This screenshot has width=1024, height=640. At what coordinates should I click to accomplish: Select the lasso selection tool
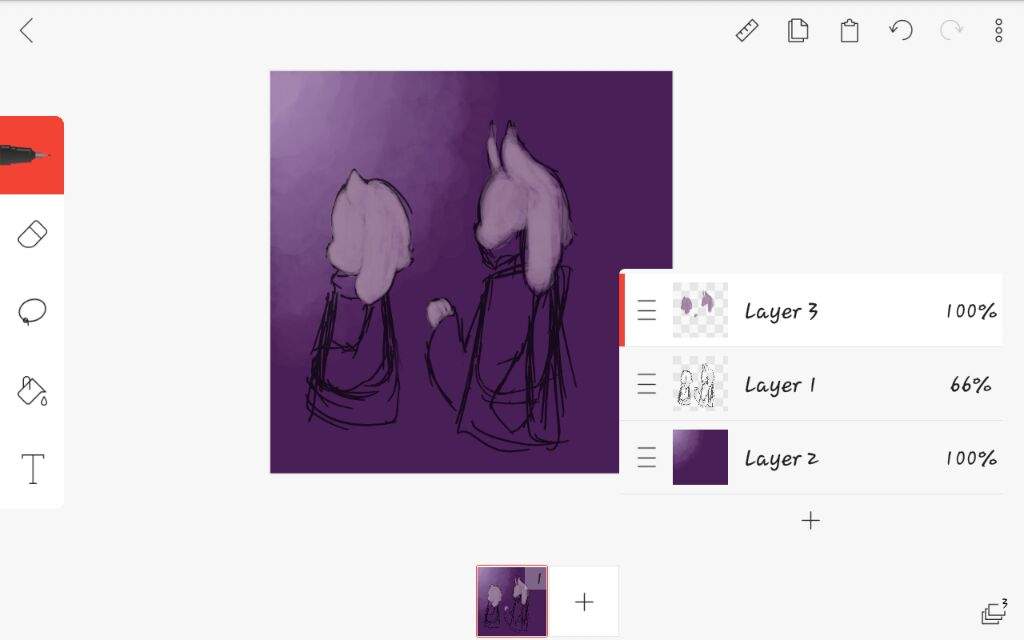[x=32, y=312]
